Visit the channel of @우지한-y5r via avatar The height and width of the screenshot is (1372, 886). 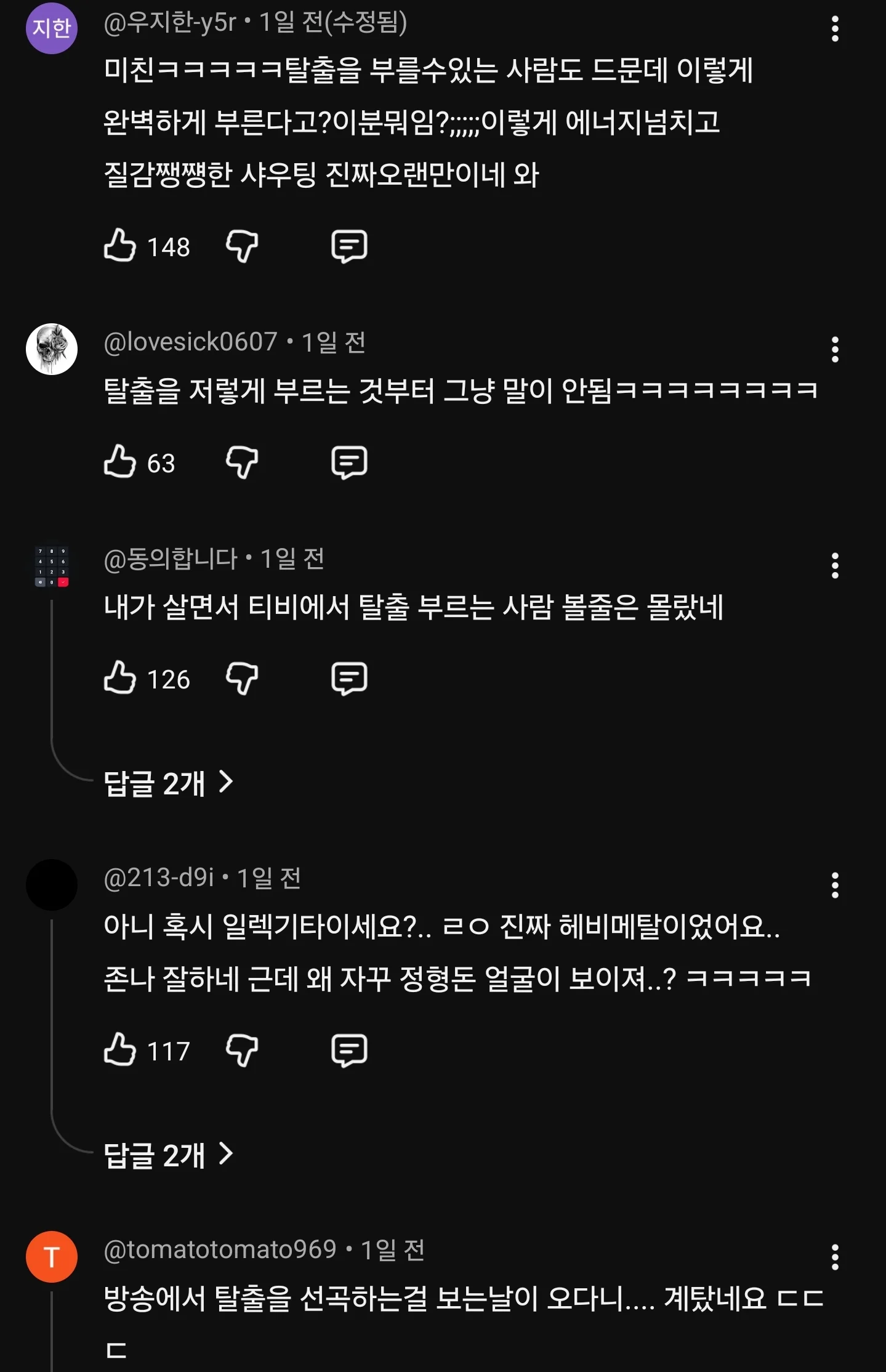[52, 28]
